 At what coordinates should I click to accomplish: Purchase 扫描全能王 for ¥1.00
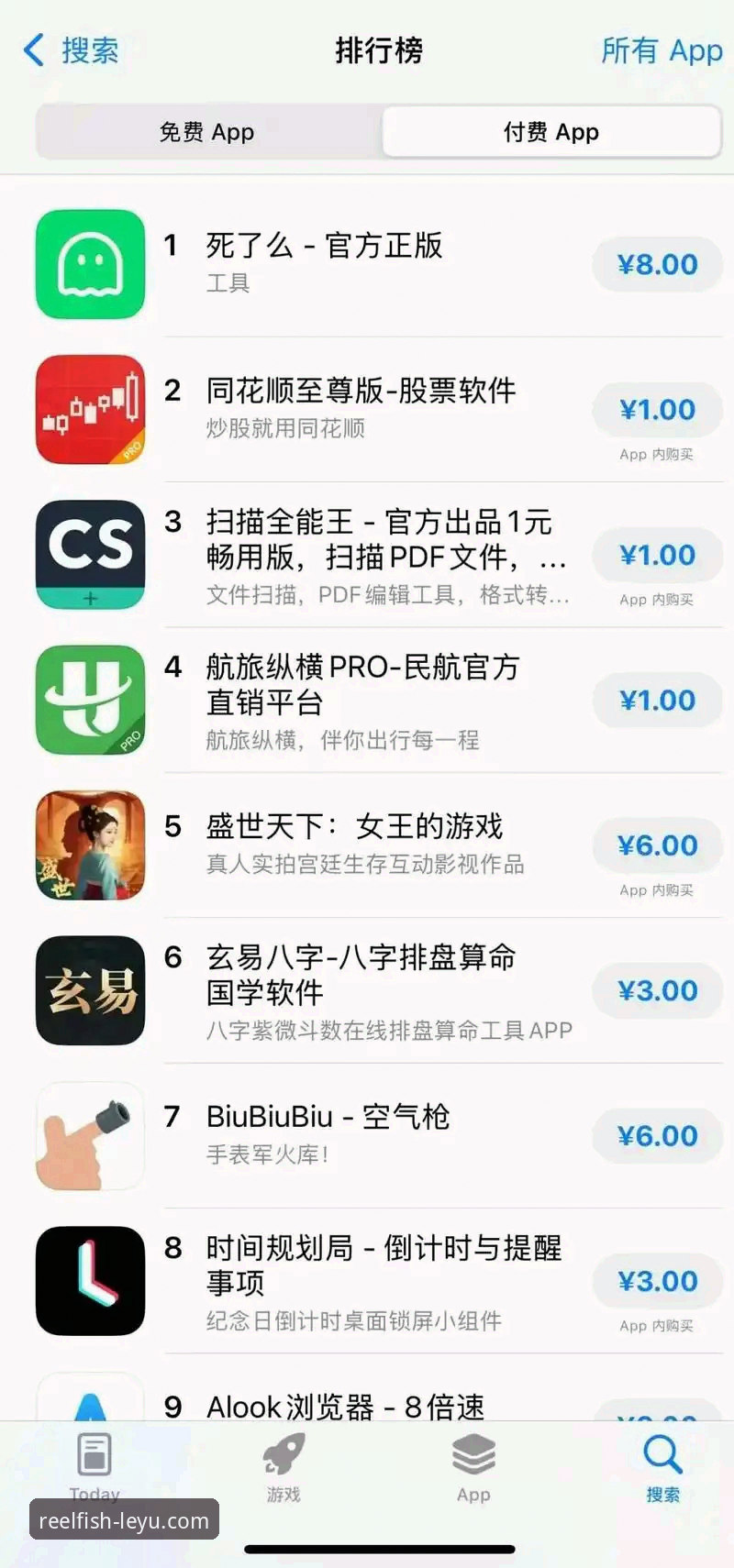click(x=657, y=555)
